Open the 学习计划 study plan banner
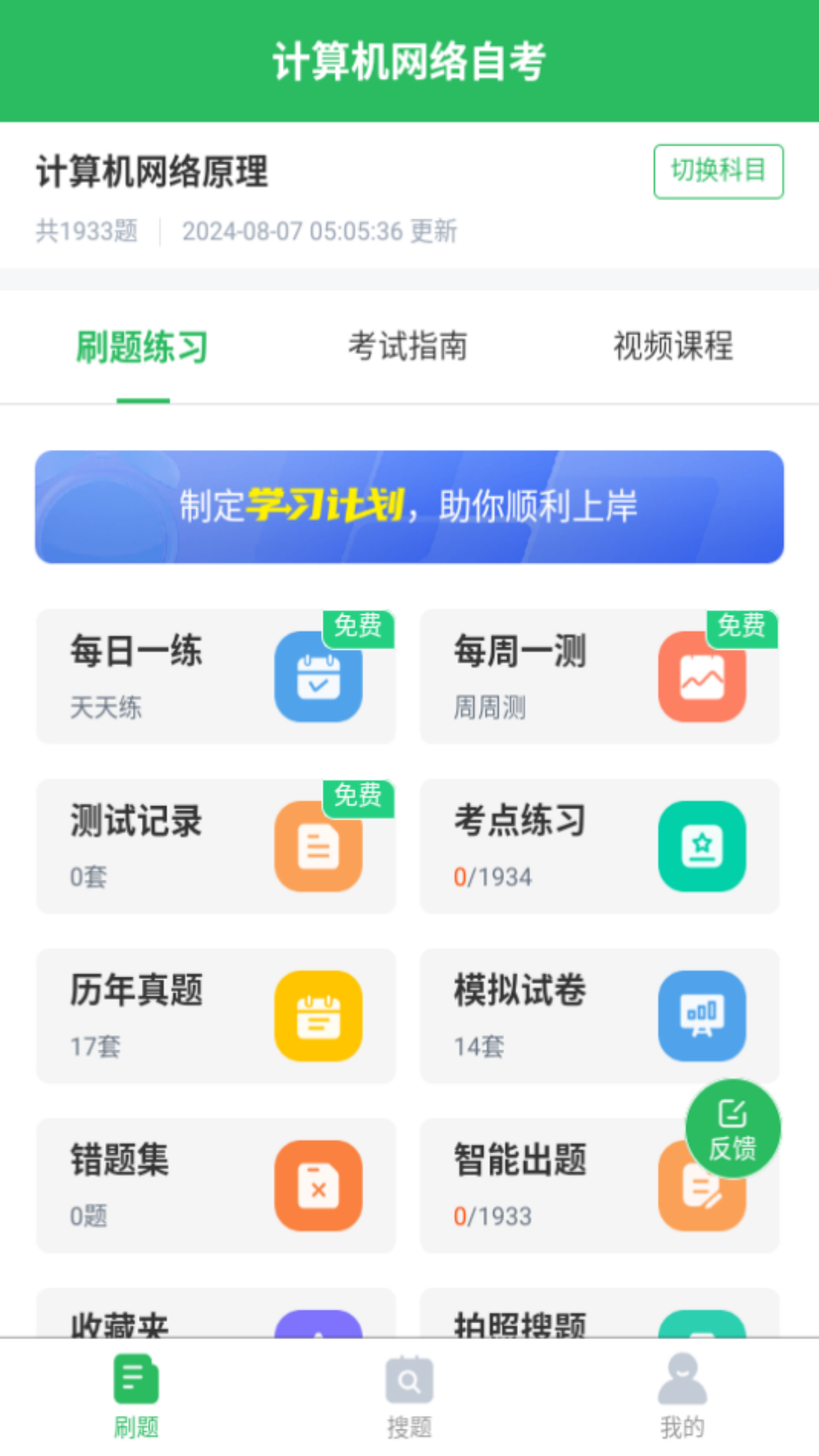The height and width of the screenshot is (1456, 819). click(409, 506)
